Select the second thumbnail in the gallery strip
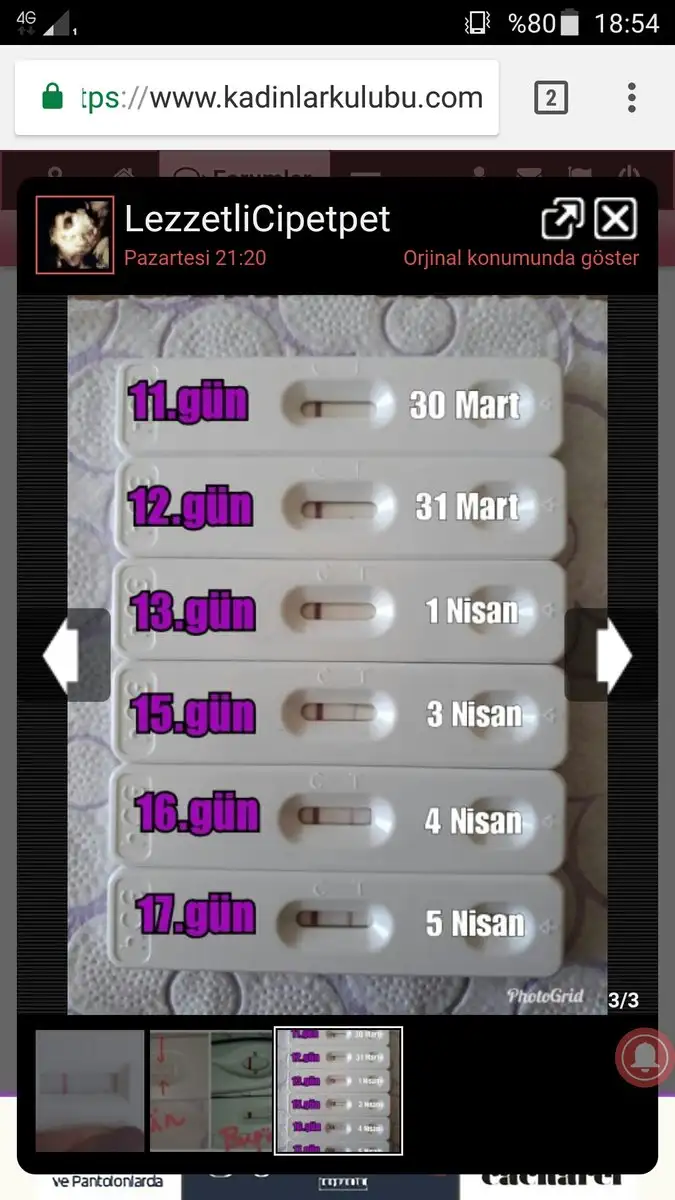Screen dimensions: 675x1200 pyautogui.click(x=211, y=1091)
